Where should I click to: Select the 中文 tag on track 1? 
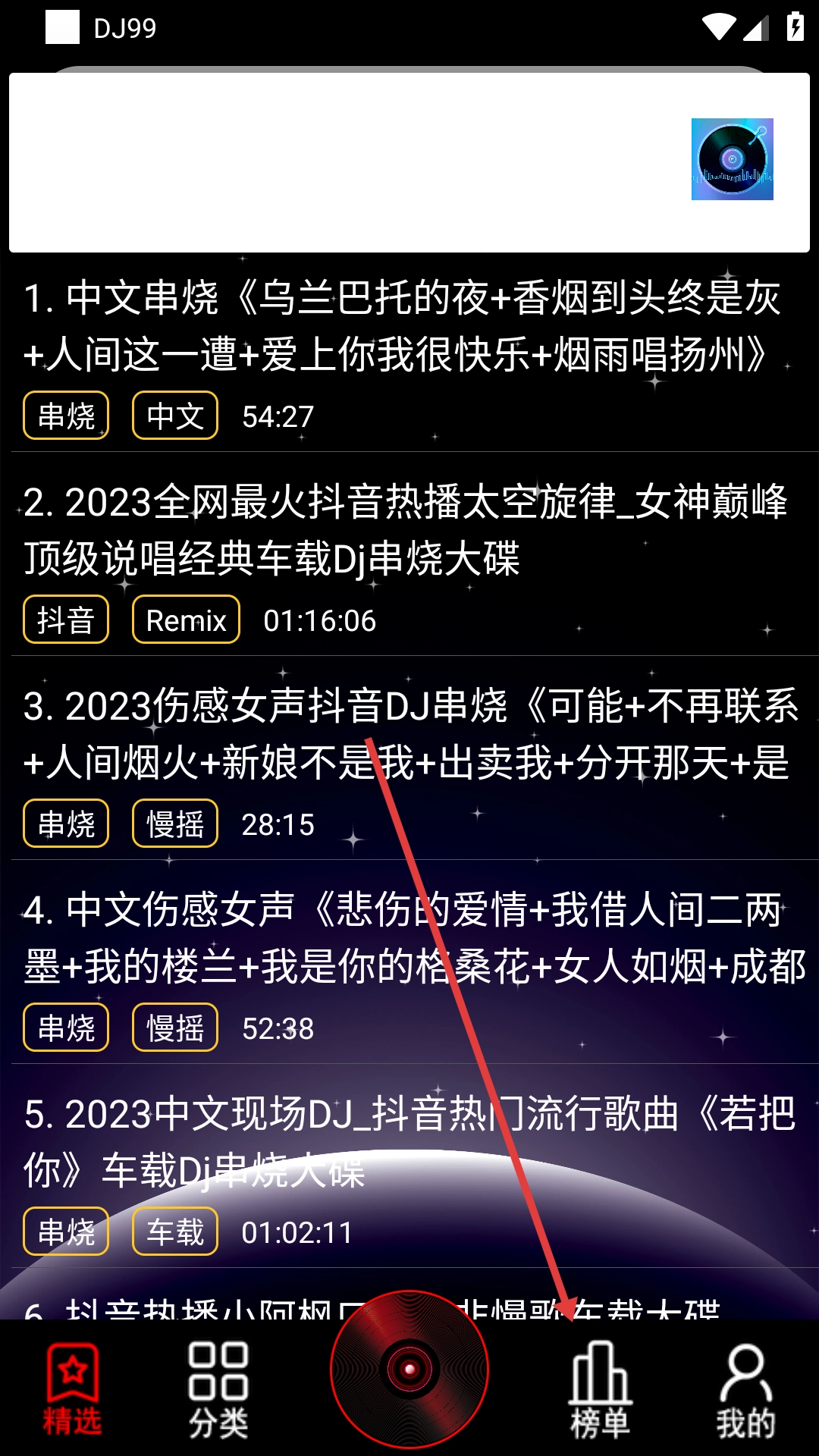175,416
